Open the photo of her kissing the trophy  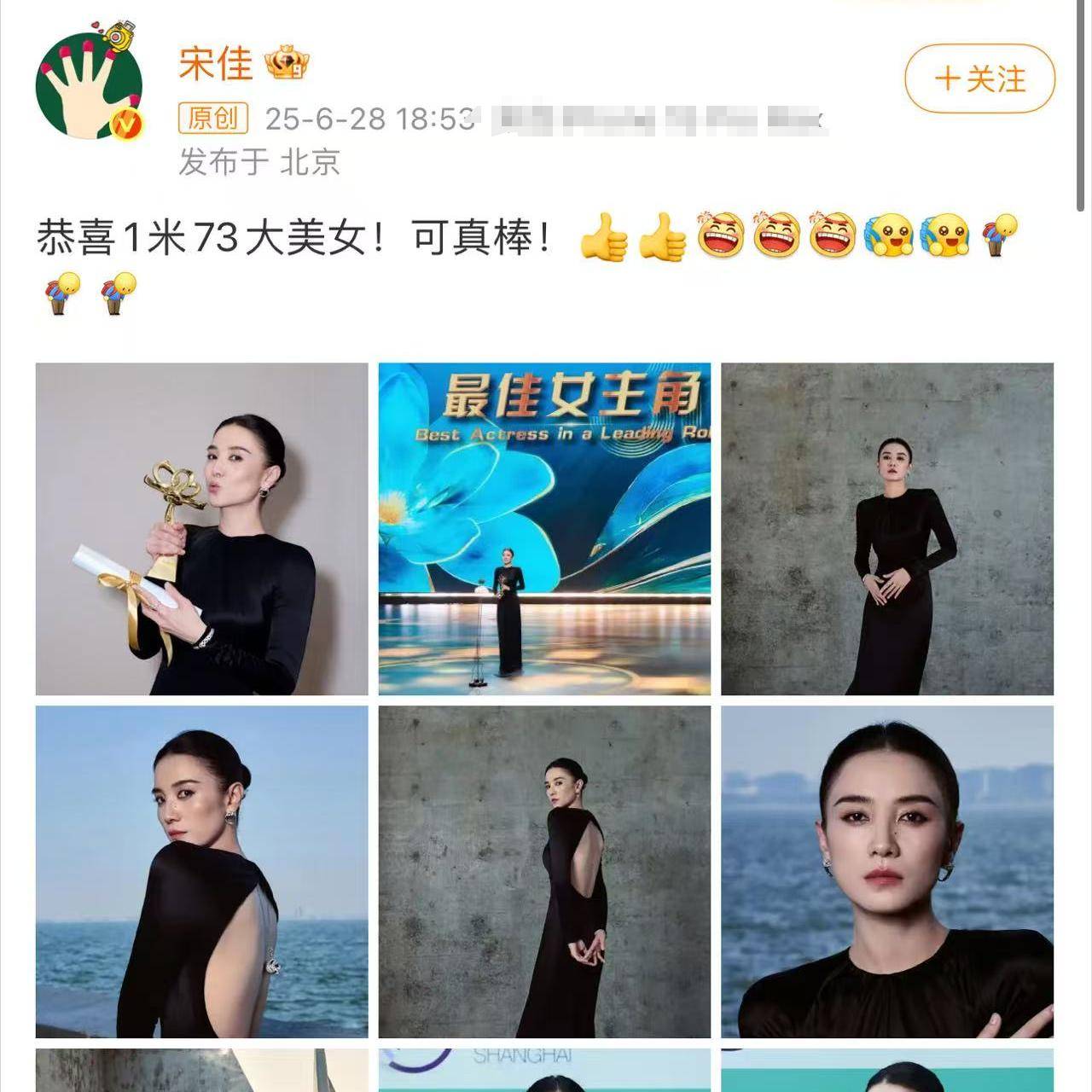pyautogui.click(x=201, y=529)
